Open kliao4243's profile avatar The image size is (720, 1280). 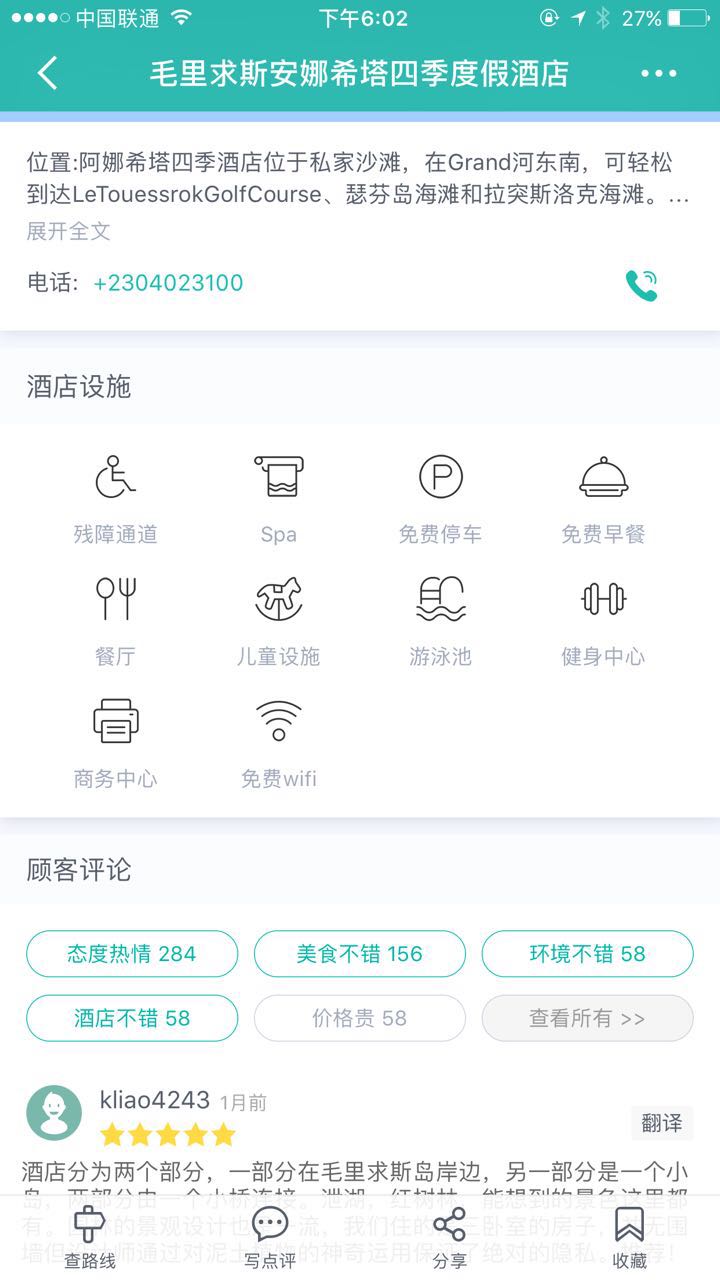pyautogui.click(x=54, y=1113)
